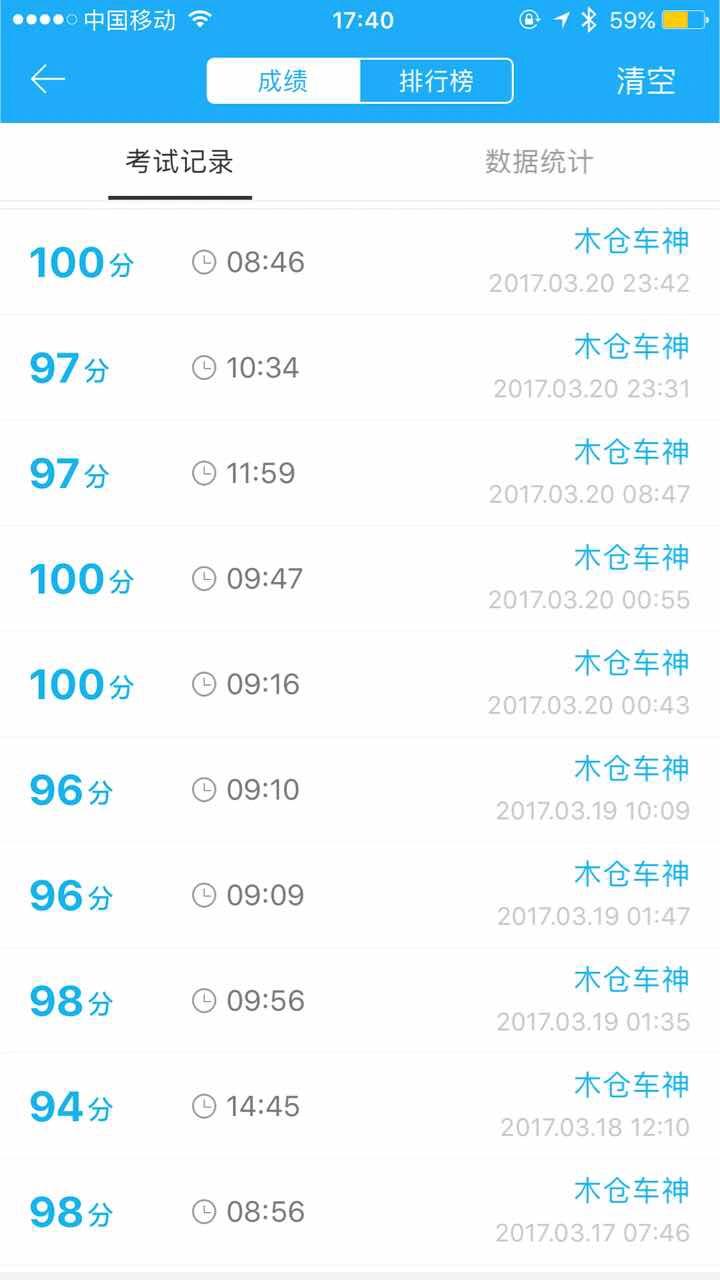Select the 考试记录 tab
Screen dimensions: 720x1280
[x=180, y=162]
